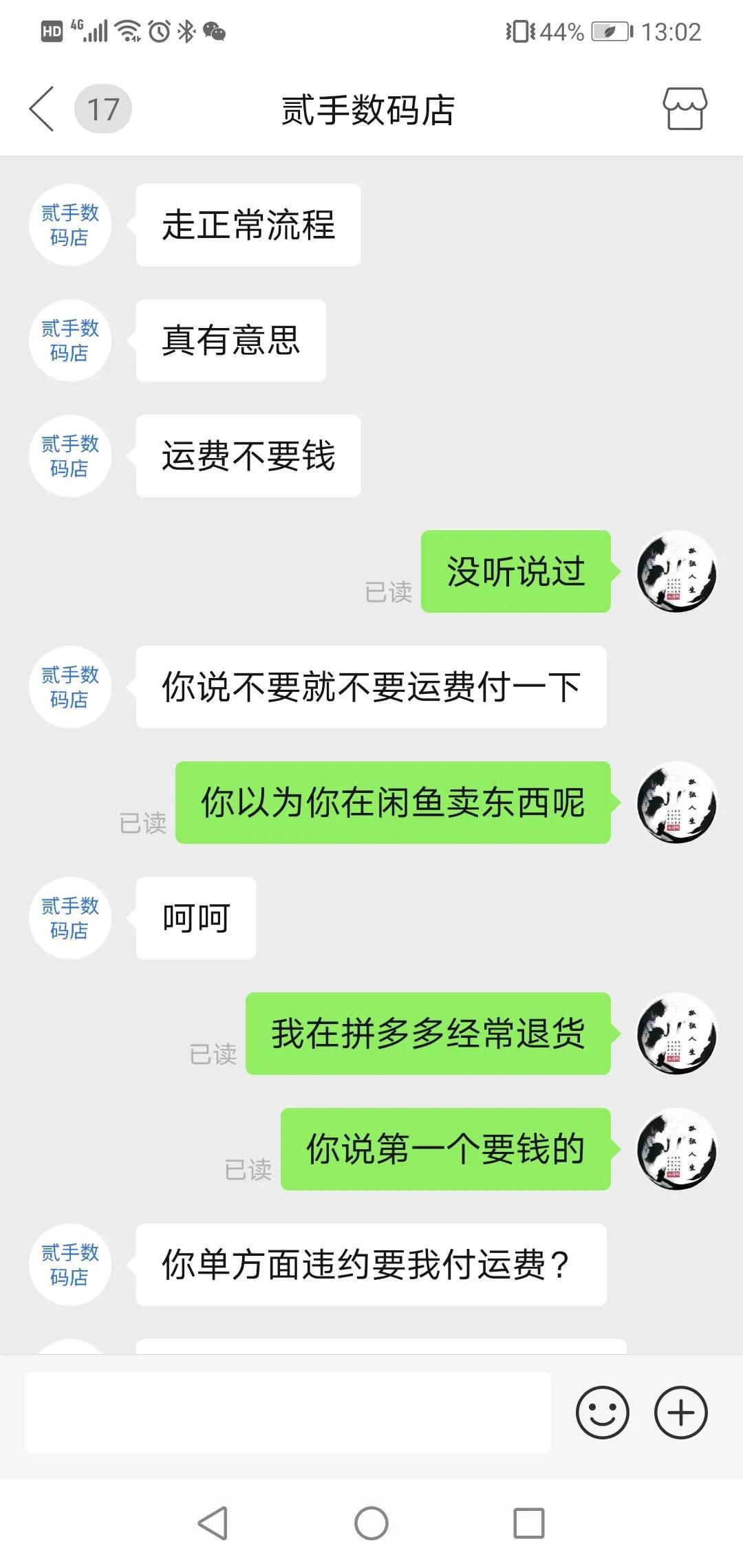Go back to the message list
The width and height of the screenshot is (743, 1568).
(x=42, y=109)
